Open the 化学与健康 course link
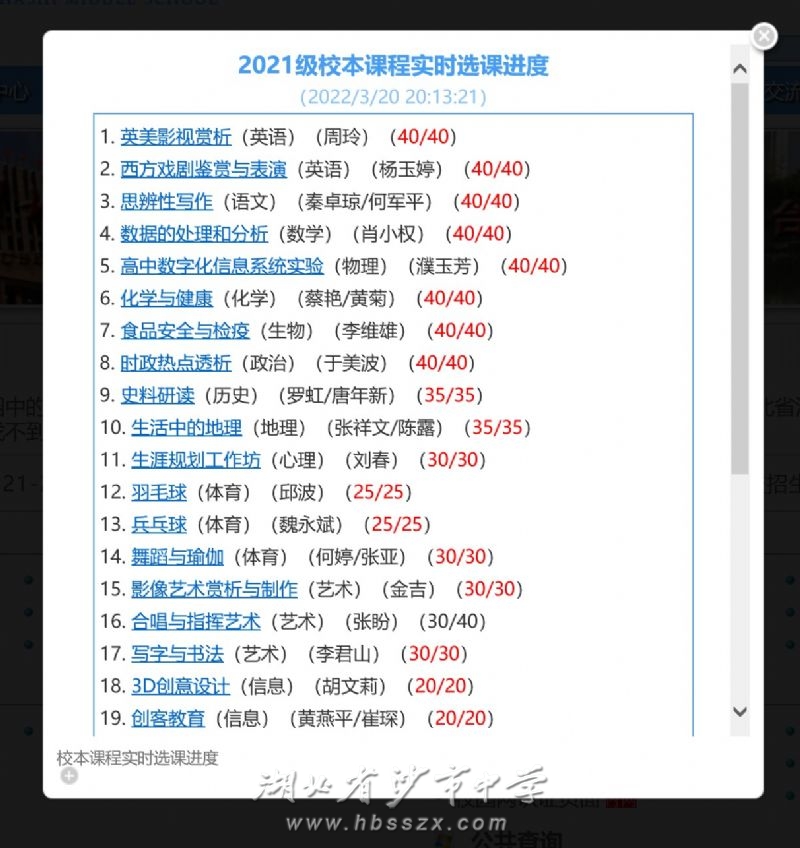 pyautogui.click(x=166, y=298)
